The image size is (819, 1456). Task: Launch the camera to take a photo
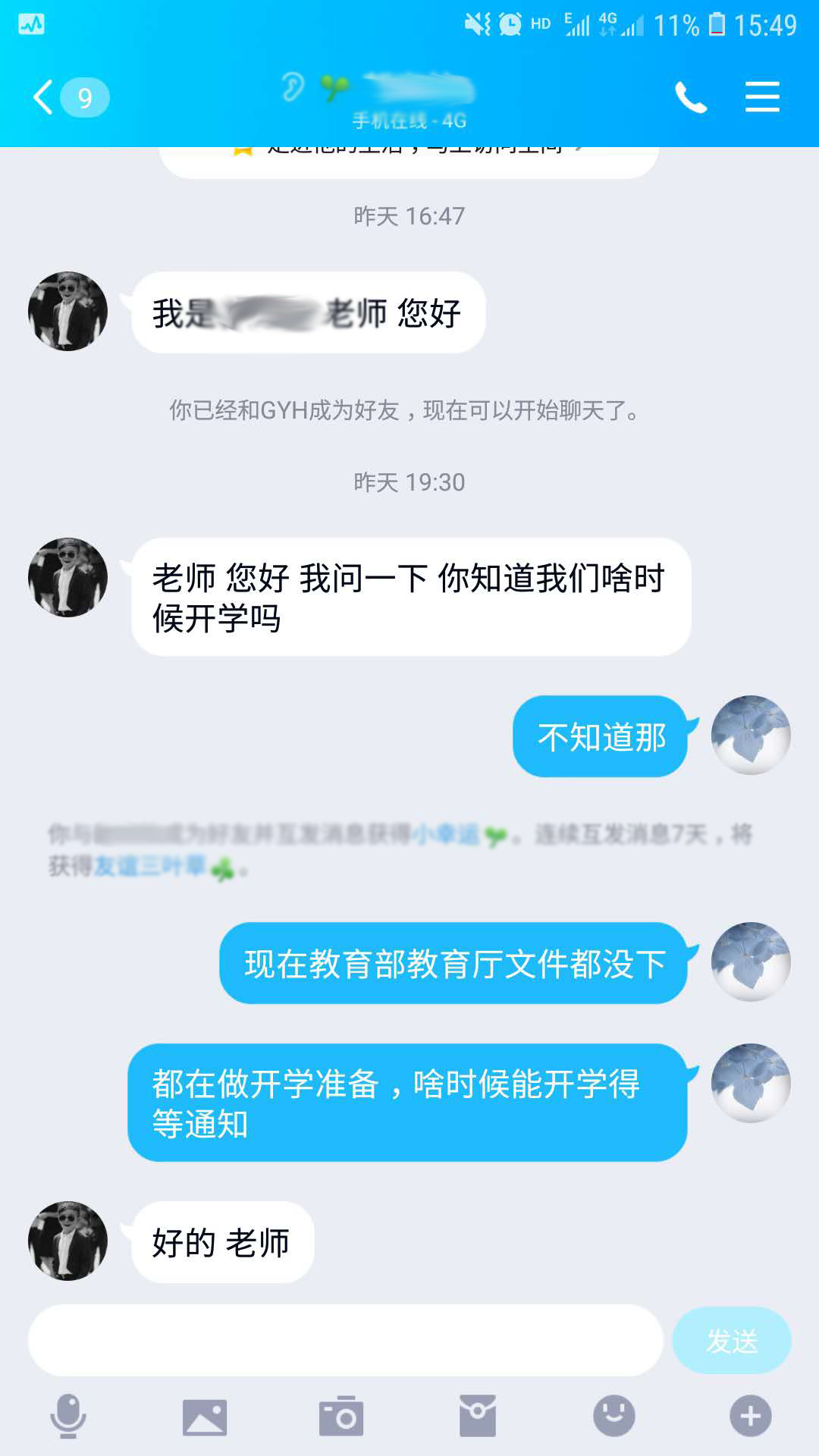pos(341,1416)
